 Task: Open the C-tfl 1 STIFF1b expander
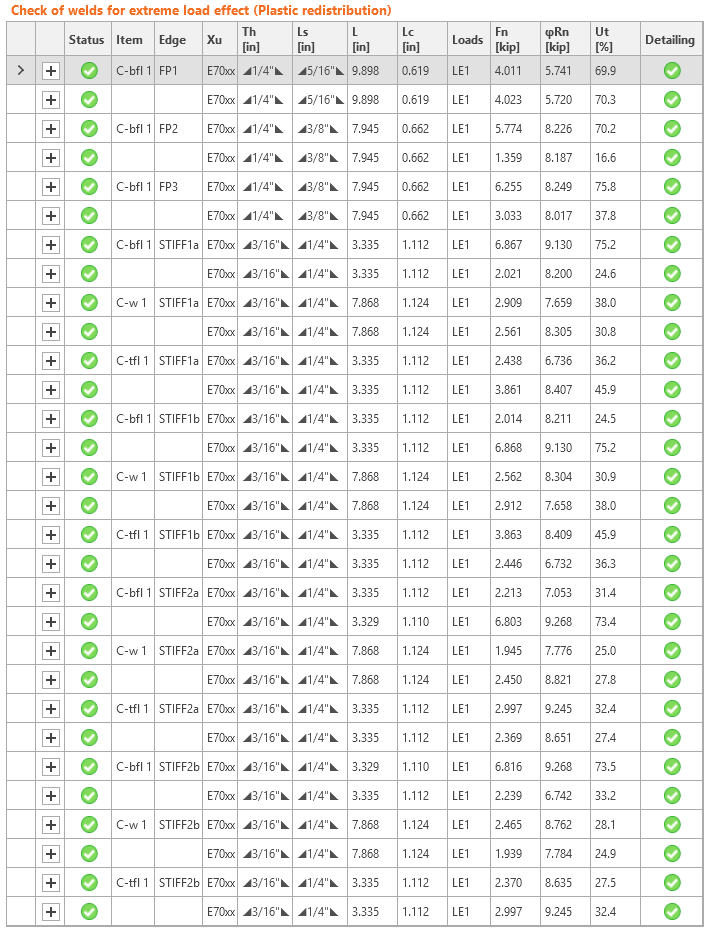pyautogui.click(x=51, y=535)
